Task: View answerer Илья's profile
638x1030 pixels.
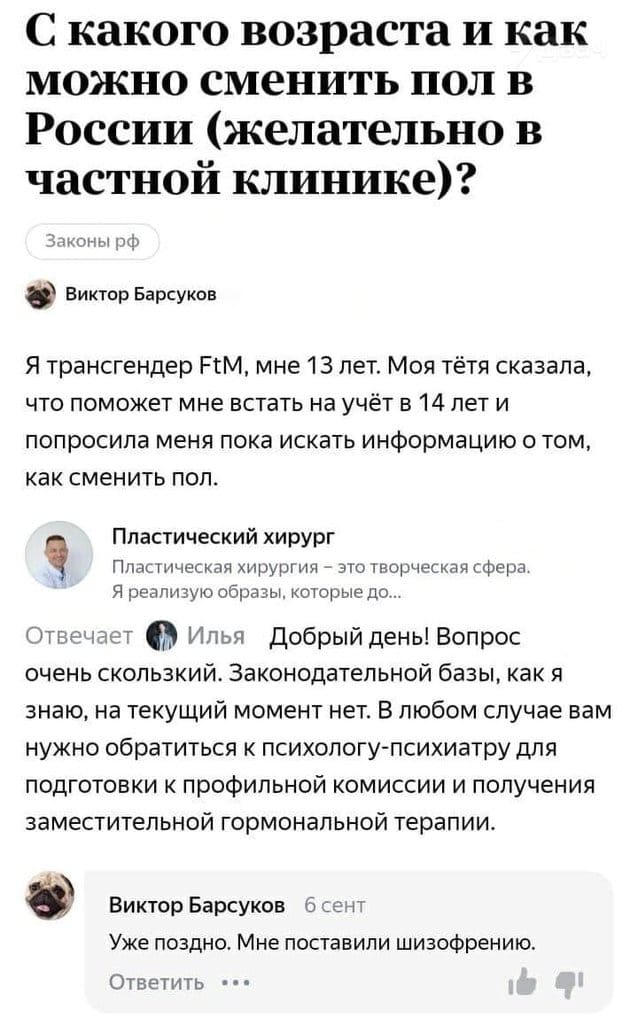Action: 209,637
